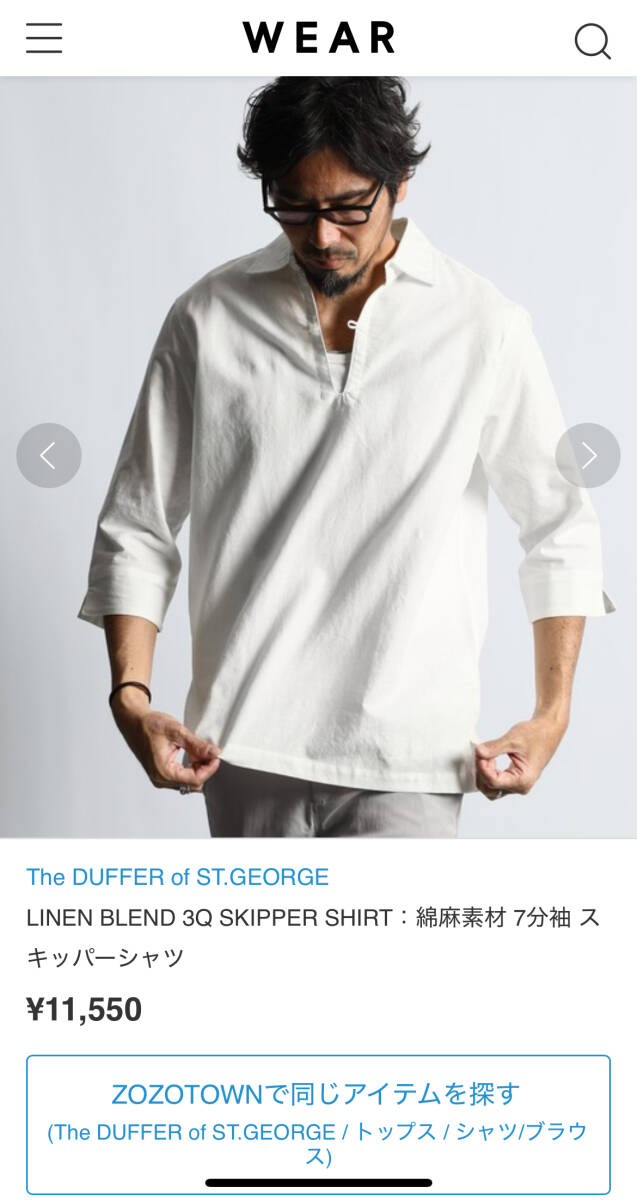
Task: Open the hamburger menu
Action: tap(44, 38)
